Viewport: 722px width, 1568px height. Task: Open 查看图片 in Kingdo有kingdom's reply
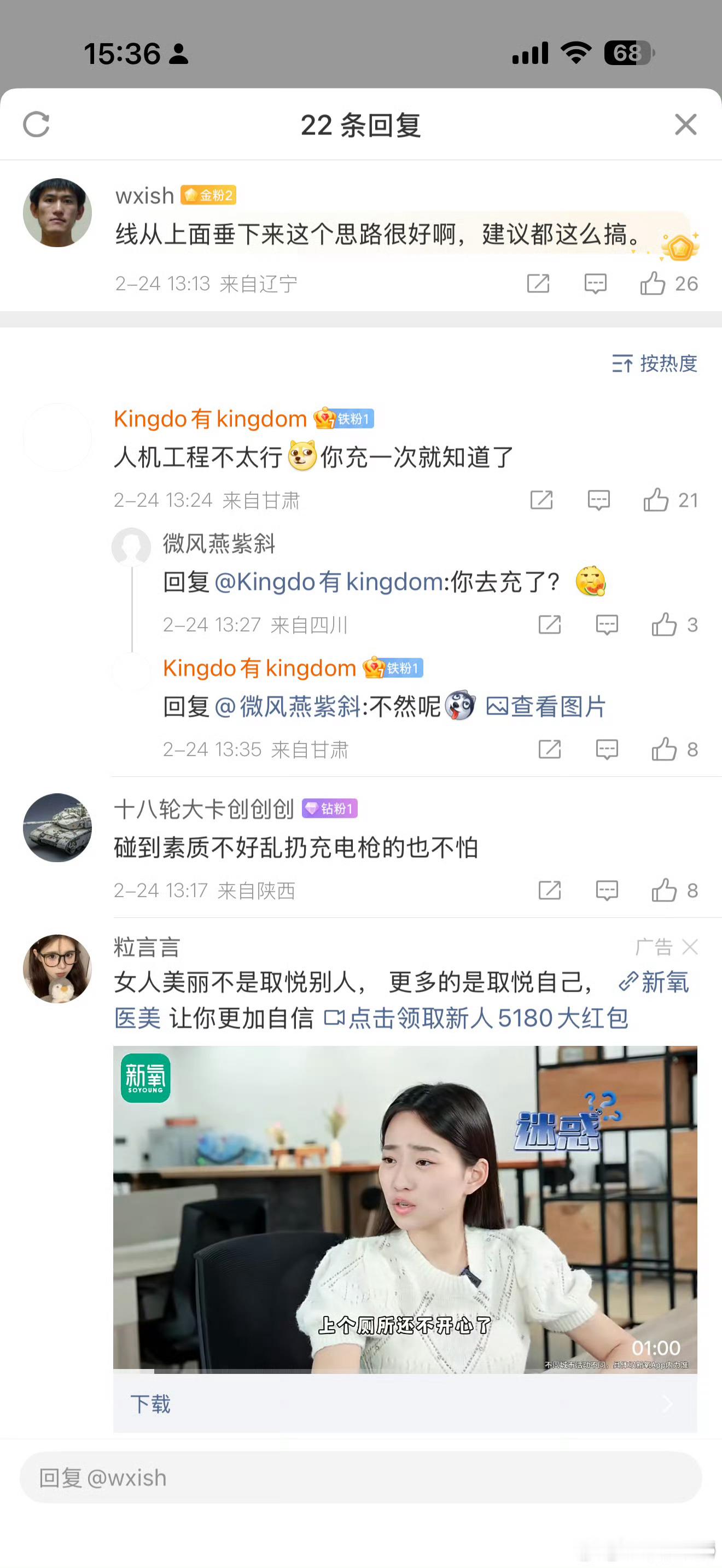click(546, 705)
